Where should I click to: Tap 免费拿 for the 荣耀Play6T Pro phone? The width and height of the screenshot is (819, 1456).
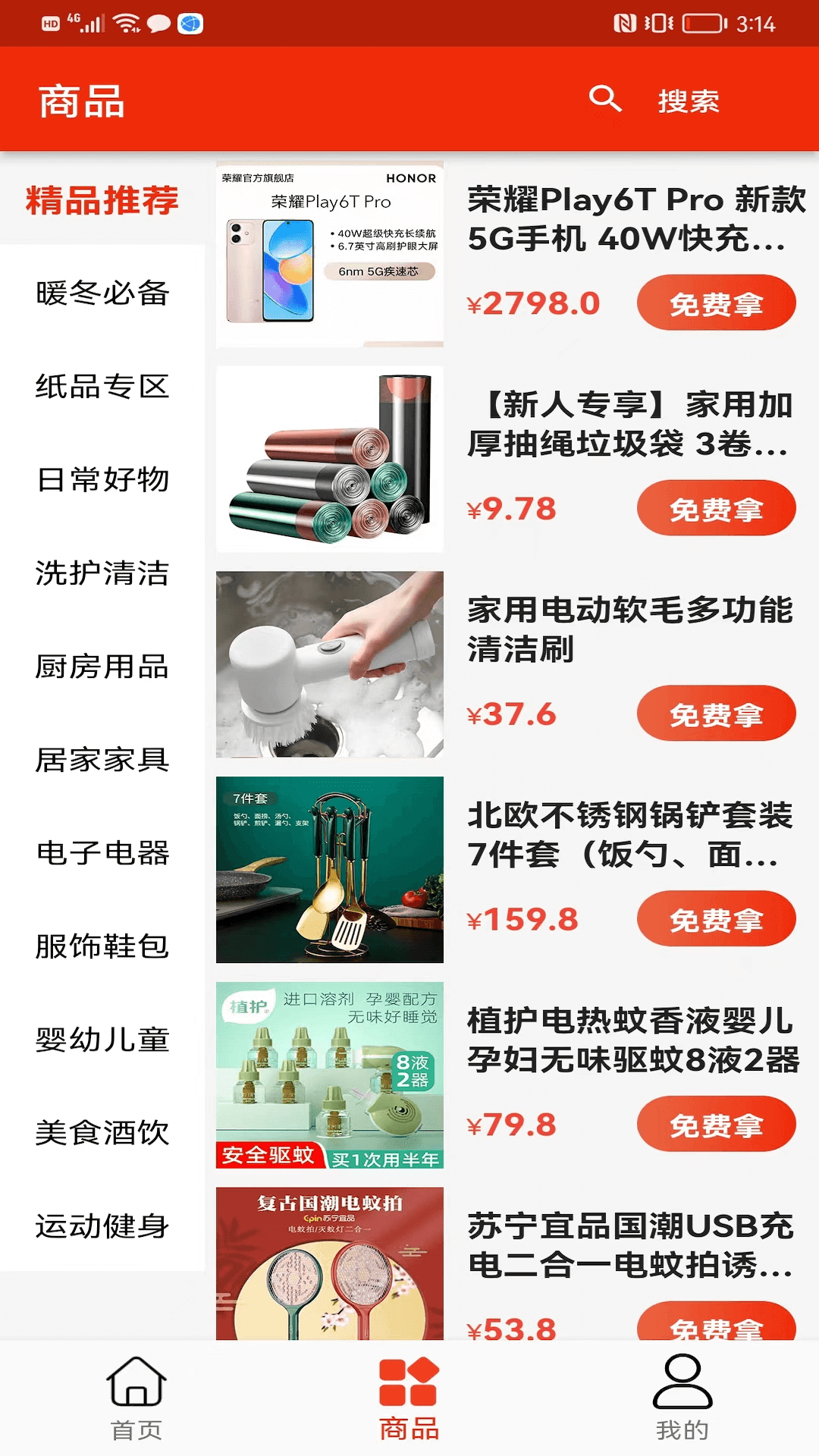pos(716,304)
